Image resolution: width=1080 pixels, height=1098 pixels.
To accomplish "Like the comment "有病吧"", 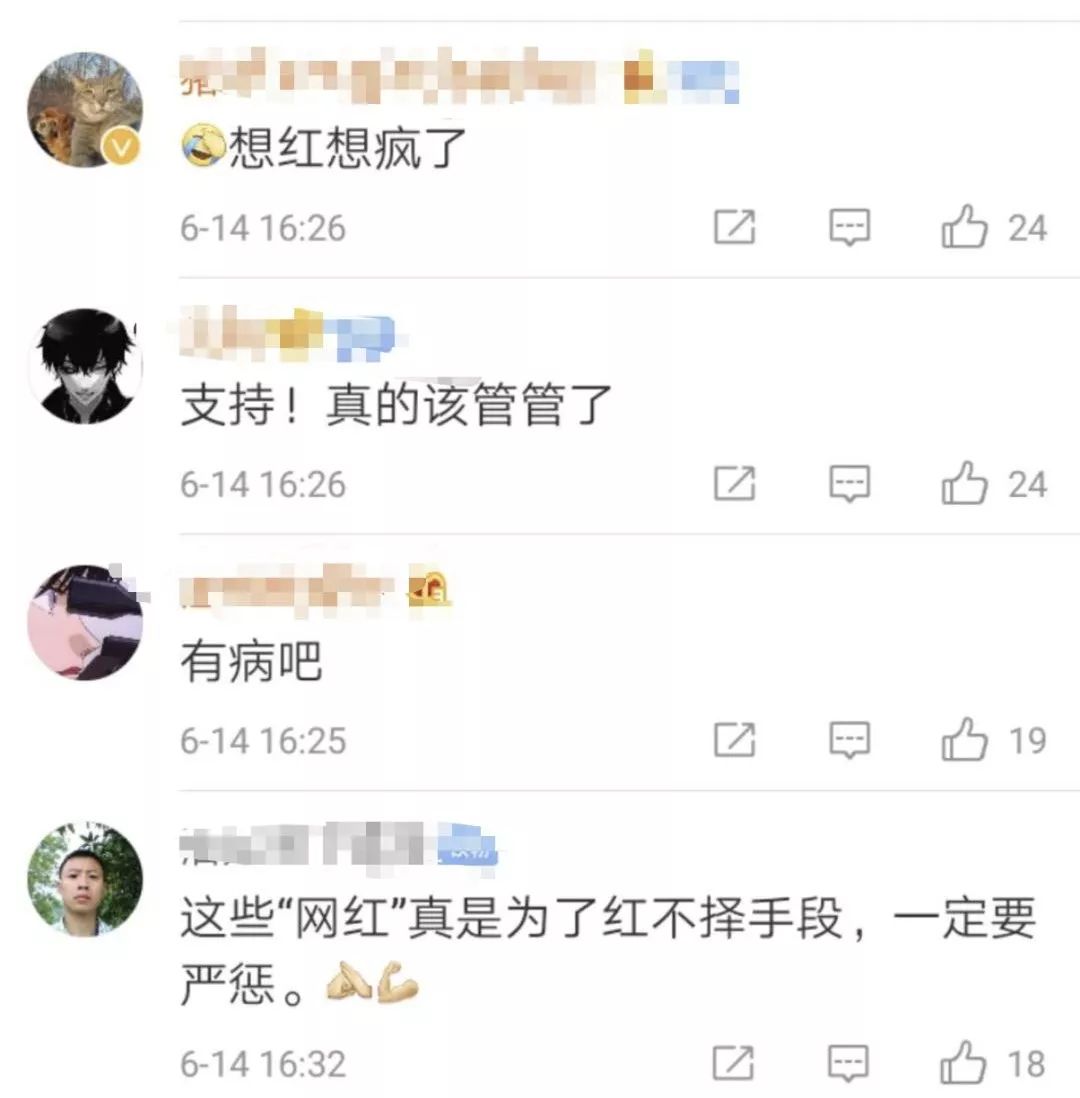I will pyautogui.click(x=965, y=741).
